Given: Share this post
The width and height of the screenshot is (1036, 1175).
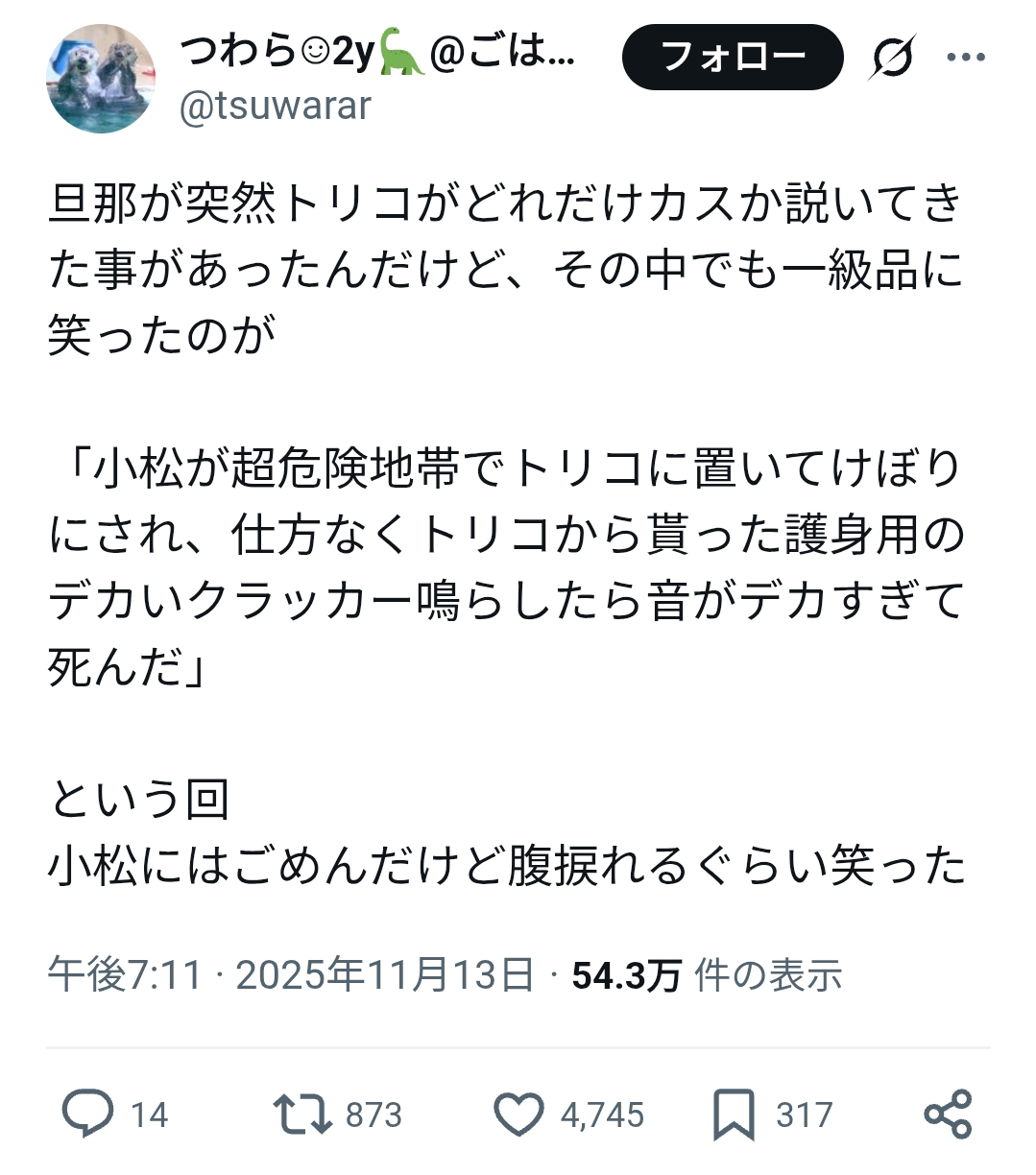Looking at the screenshot, I should point(948,1114).
